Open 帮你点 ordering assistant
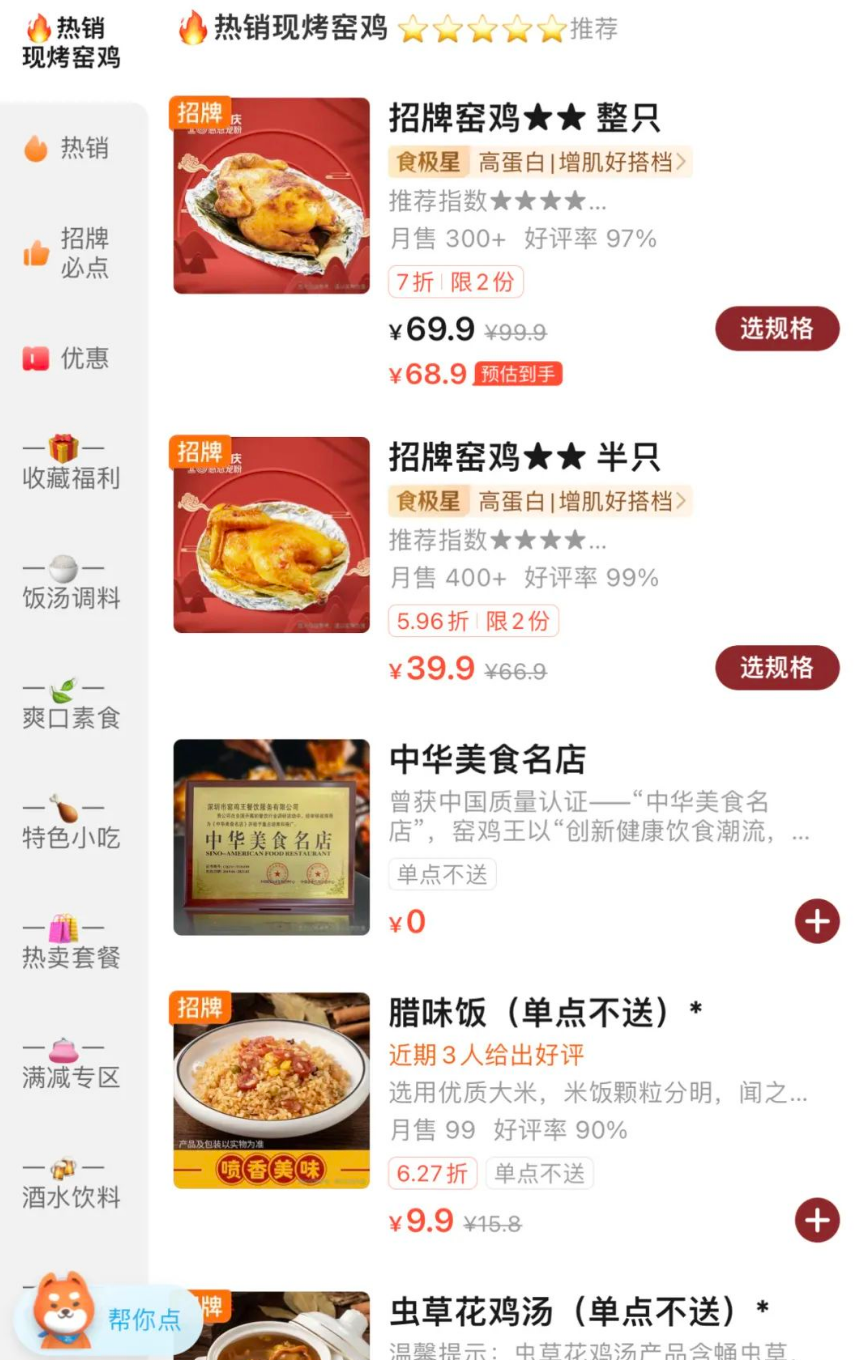 point(110,1318)
